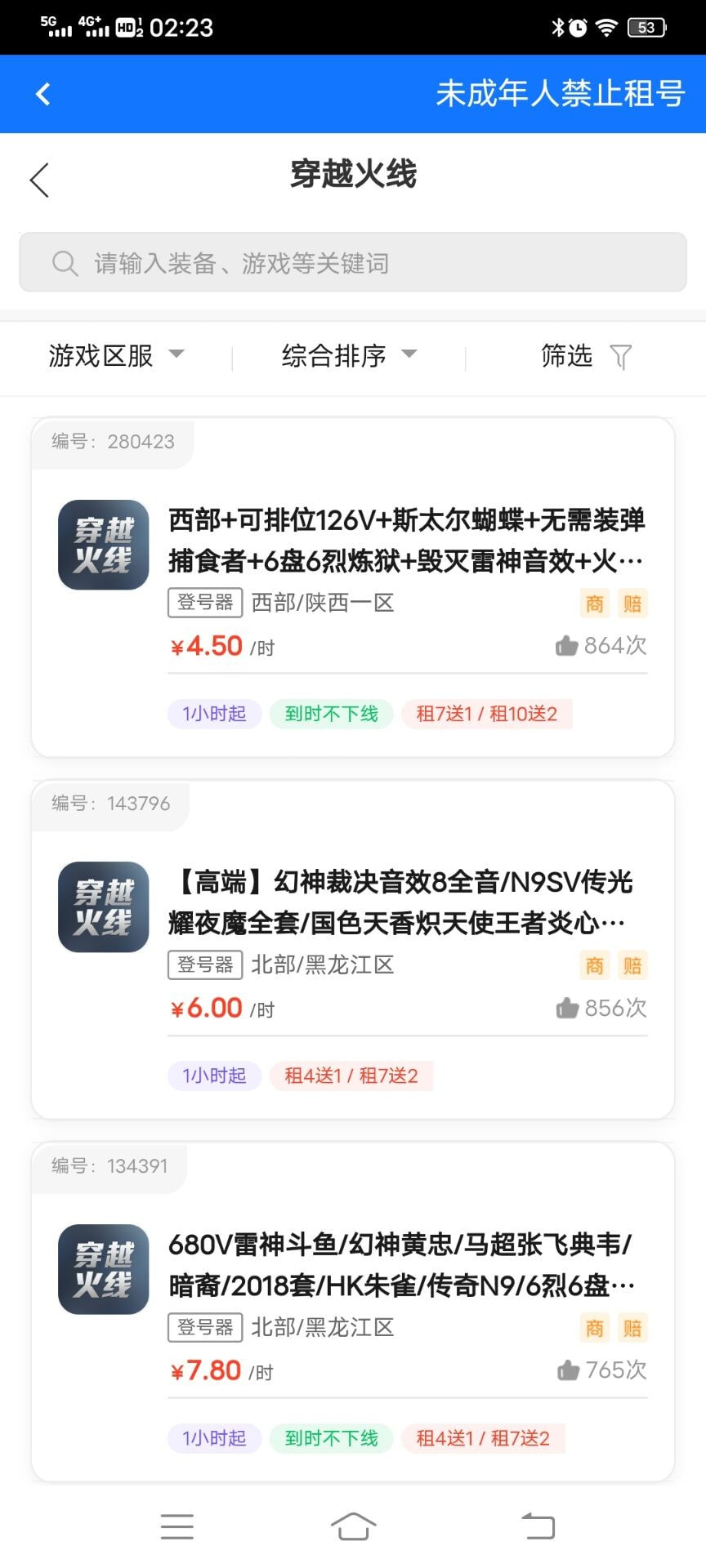
Task: Tap the 未成年人禁止租号 header text
Action: (x=561, y=93)
